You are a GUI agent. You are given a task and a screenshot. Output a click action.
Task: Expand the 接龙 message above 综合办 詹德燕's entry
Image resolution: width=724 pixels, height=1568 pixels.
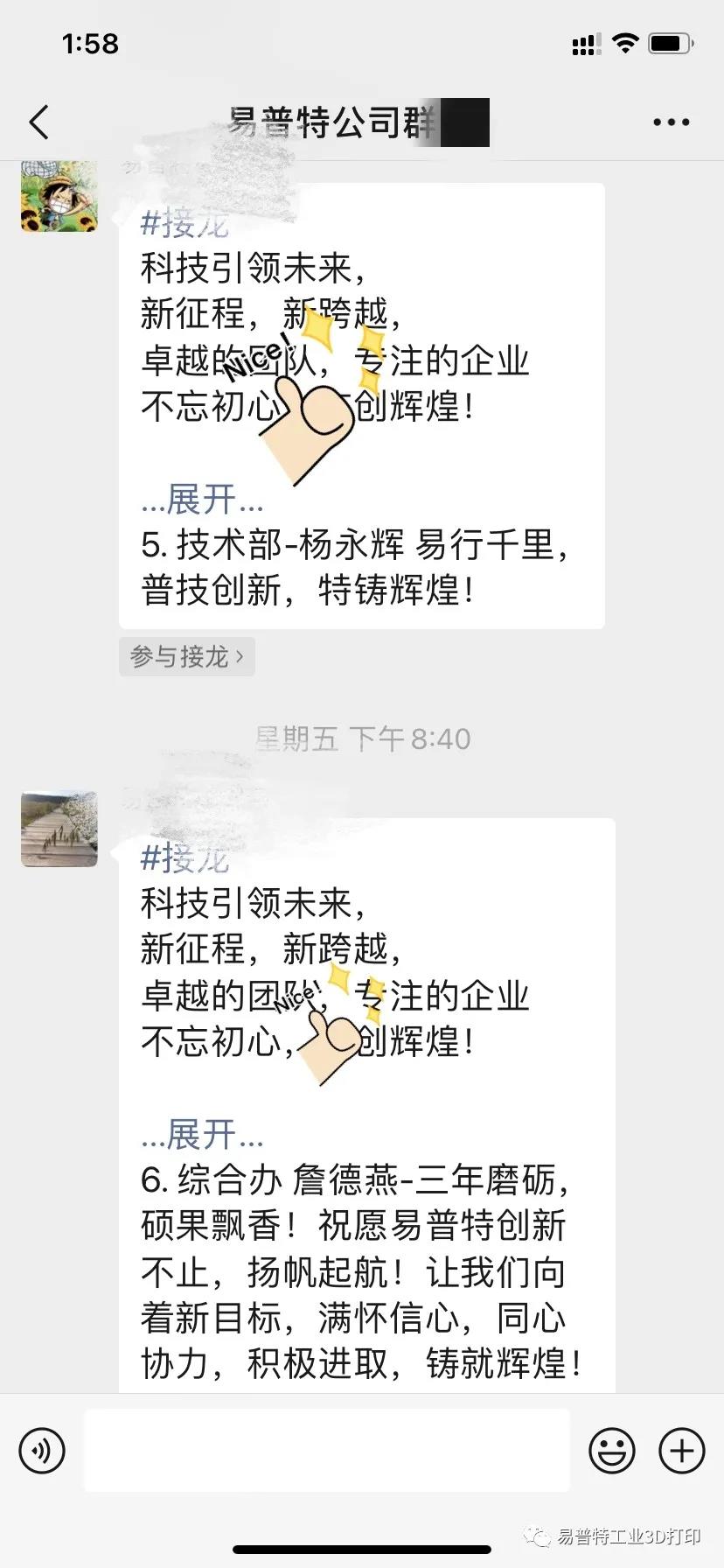pos(202,1136)
